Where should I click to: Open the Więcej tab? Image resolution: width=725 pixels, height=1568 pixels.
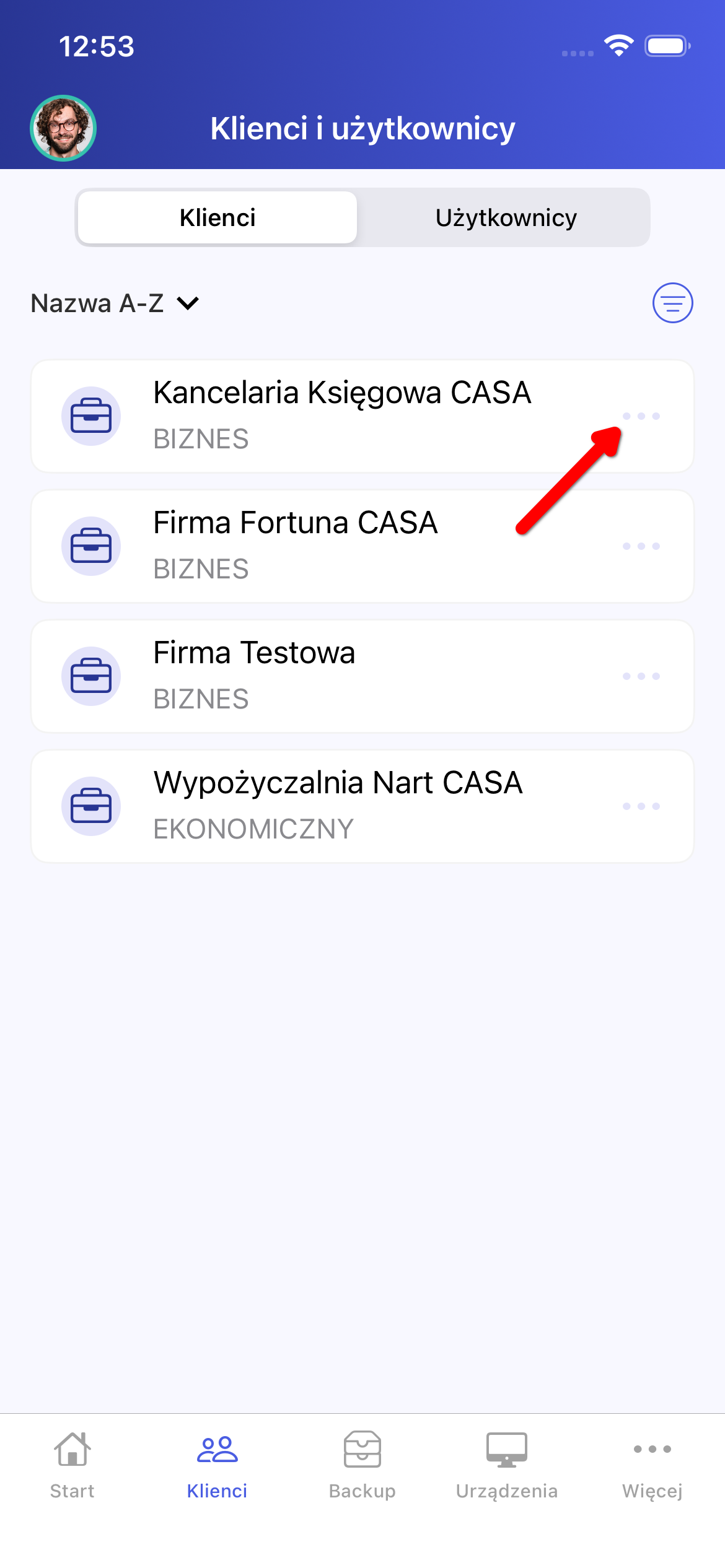[652, 1465]
